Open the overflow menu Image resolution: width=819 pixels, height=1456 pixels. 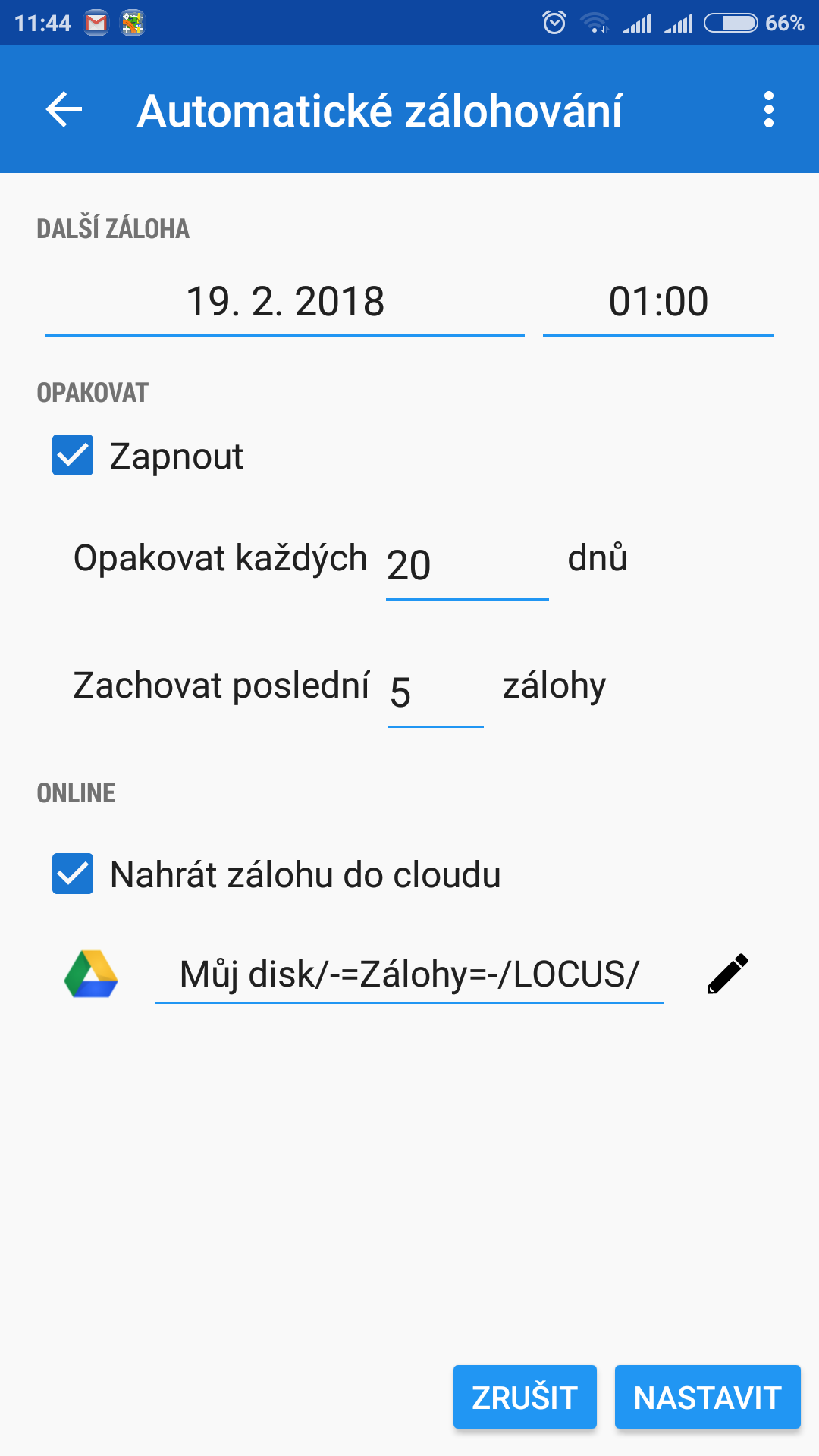coord(768,110)
